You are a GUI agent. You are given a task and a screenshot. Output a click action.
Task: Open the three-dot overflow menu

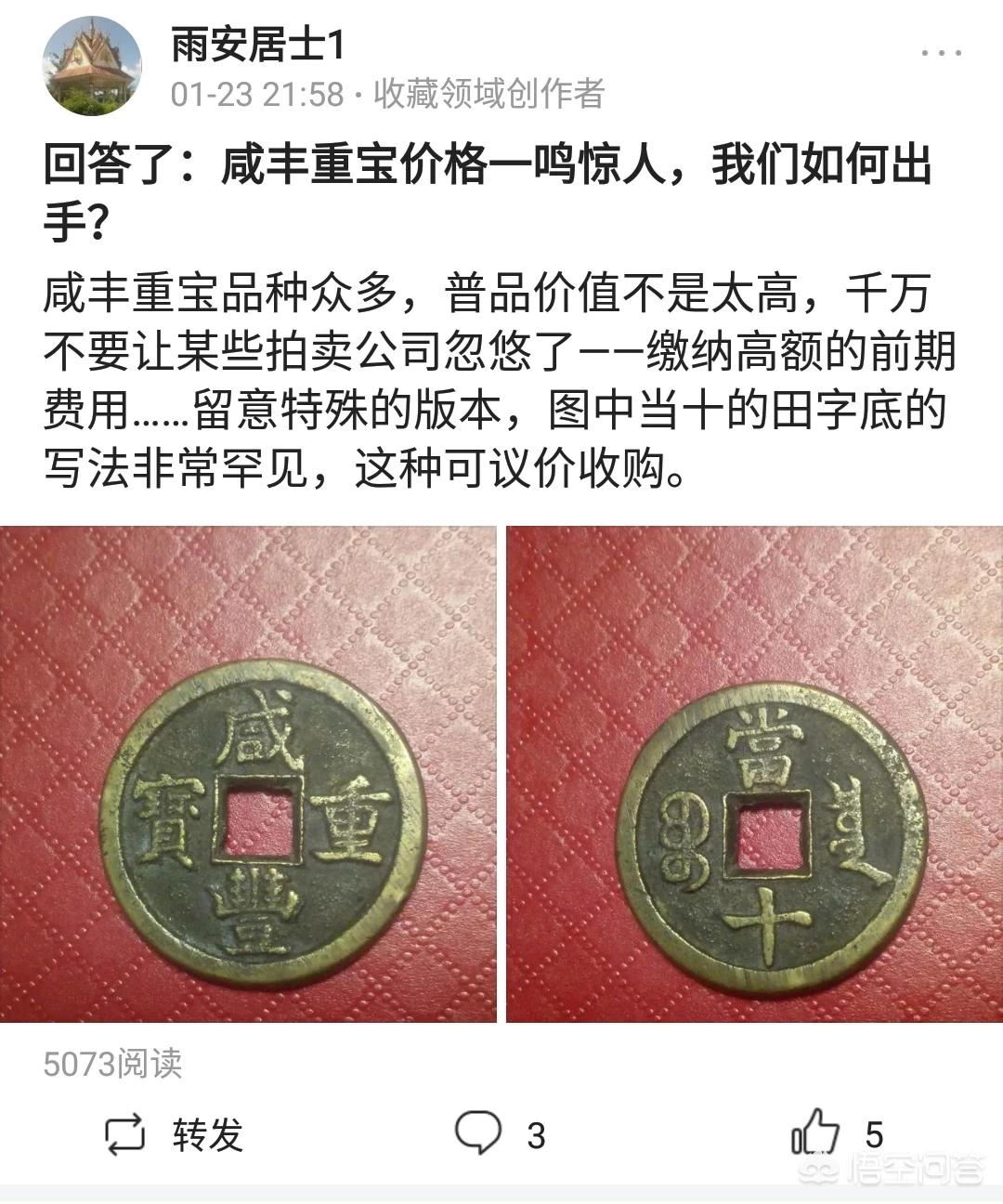click(x=941, y=52)
